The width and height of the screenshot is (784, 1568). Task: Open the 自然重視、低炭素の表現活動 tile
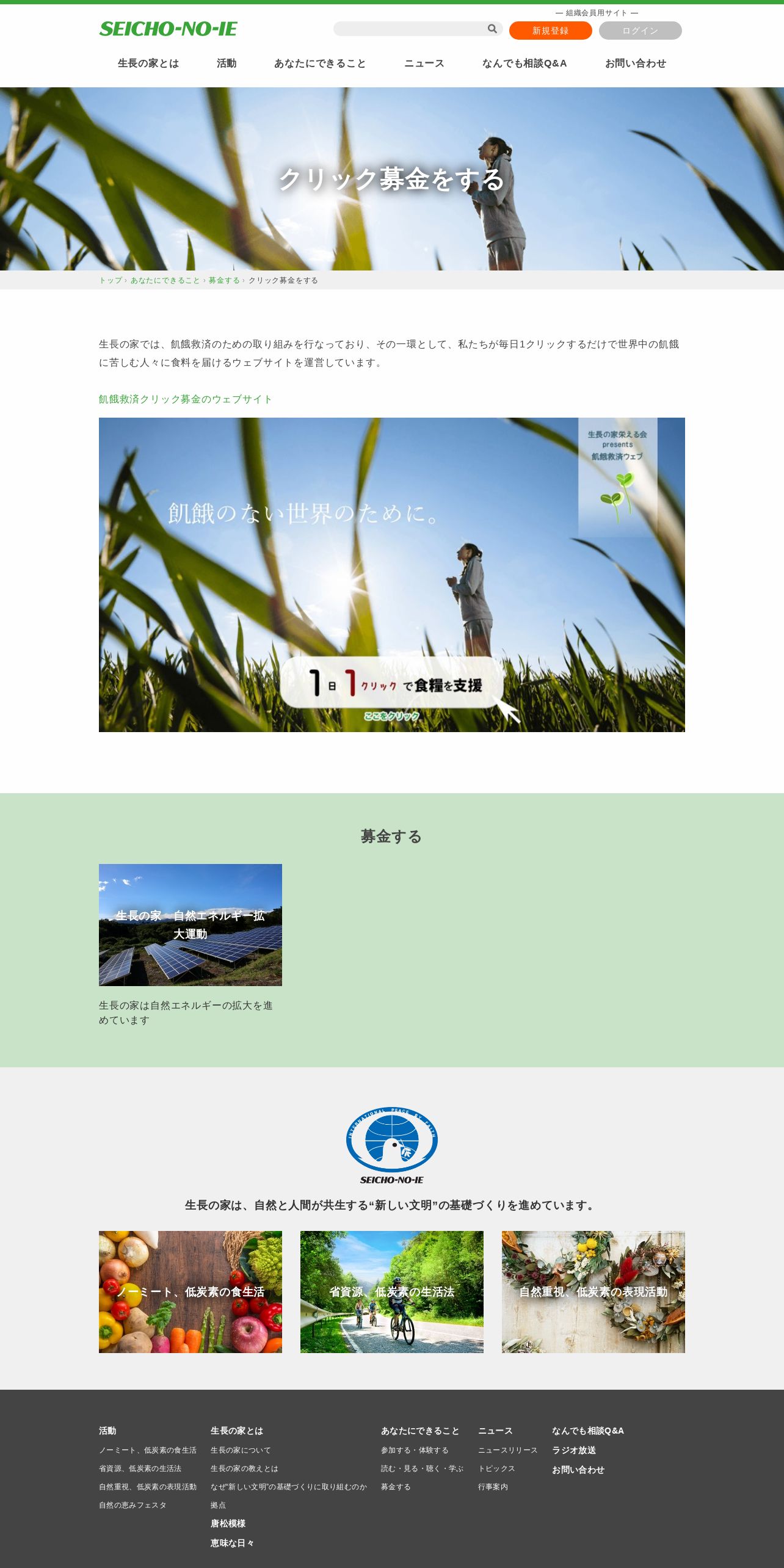tap(593, 1291)
